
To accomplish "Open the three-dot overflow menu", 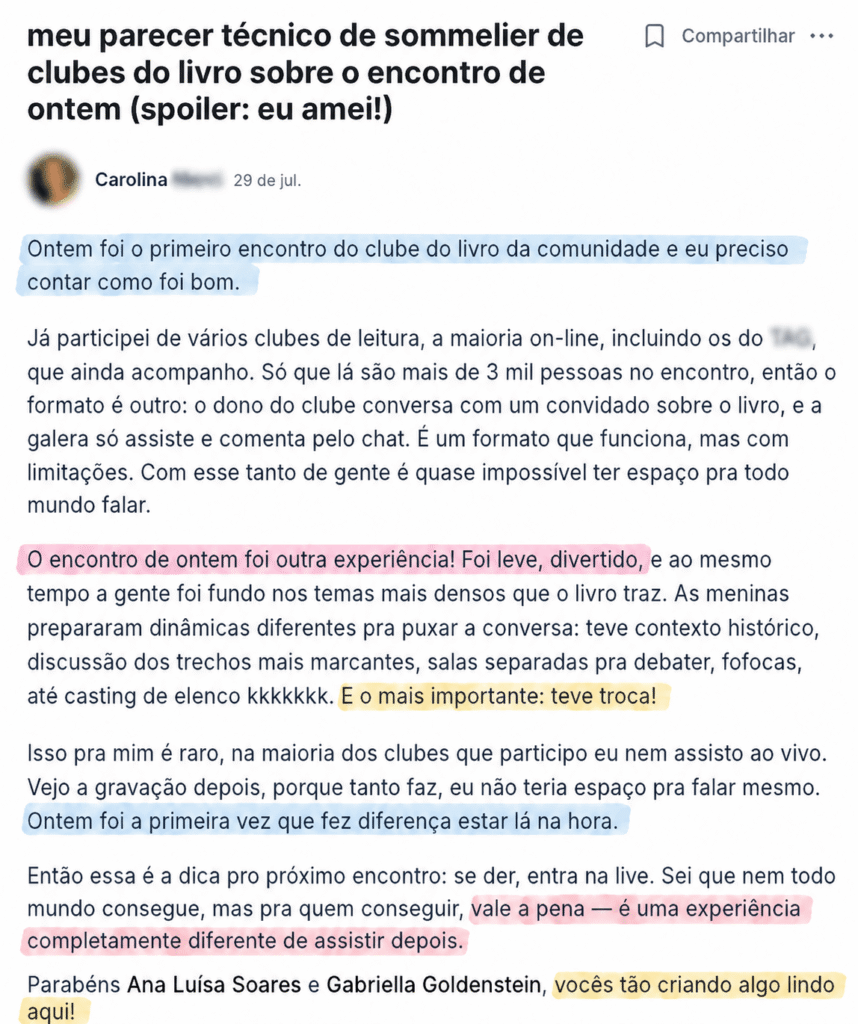I will pos(821,36).
